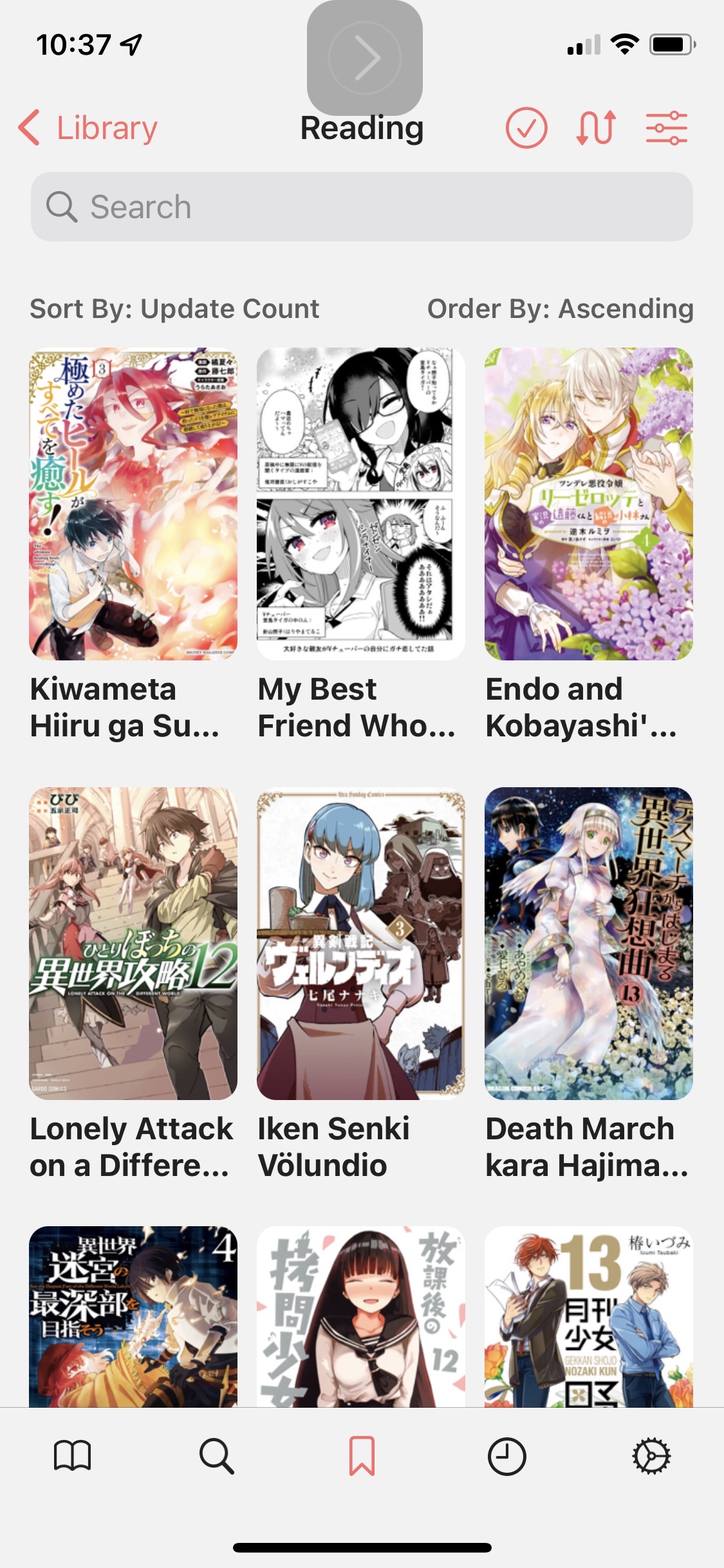Open the filter sliders icon

(x=667, y=127)
